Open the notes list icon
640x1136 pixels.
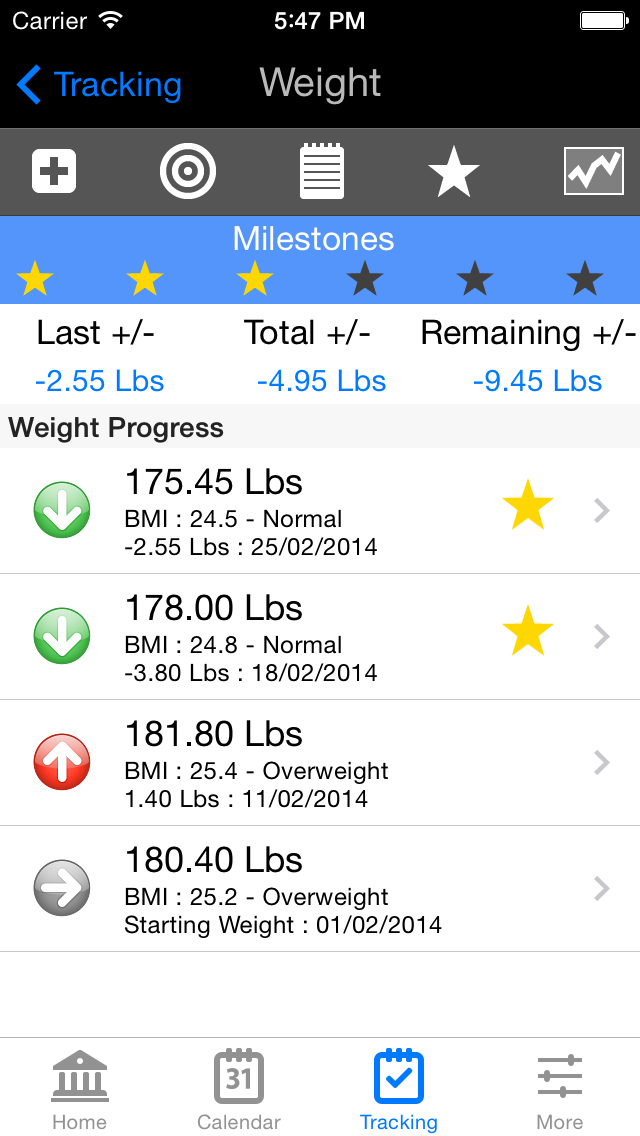(x=322, y=171)
